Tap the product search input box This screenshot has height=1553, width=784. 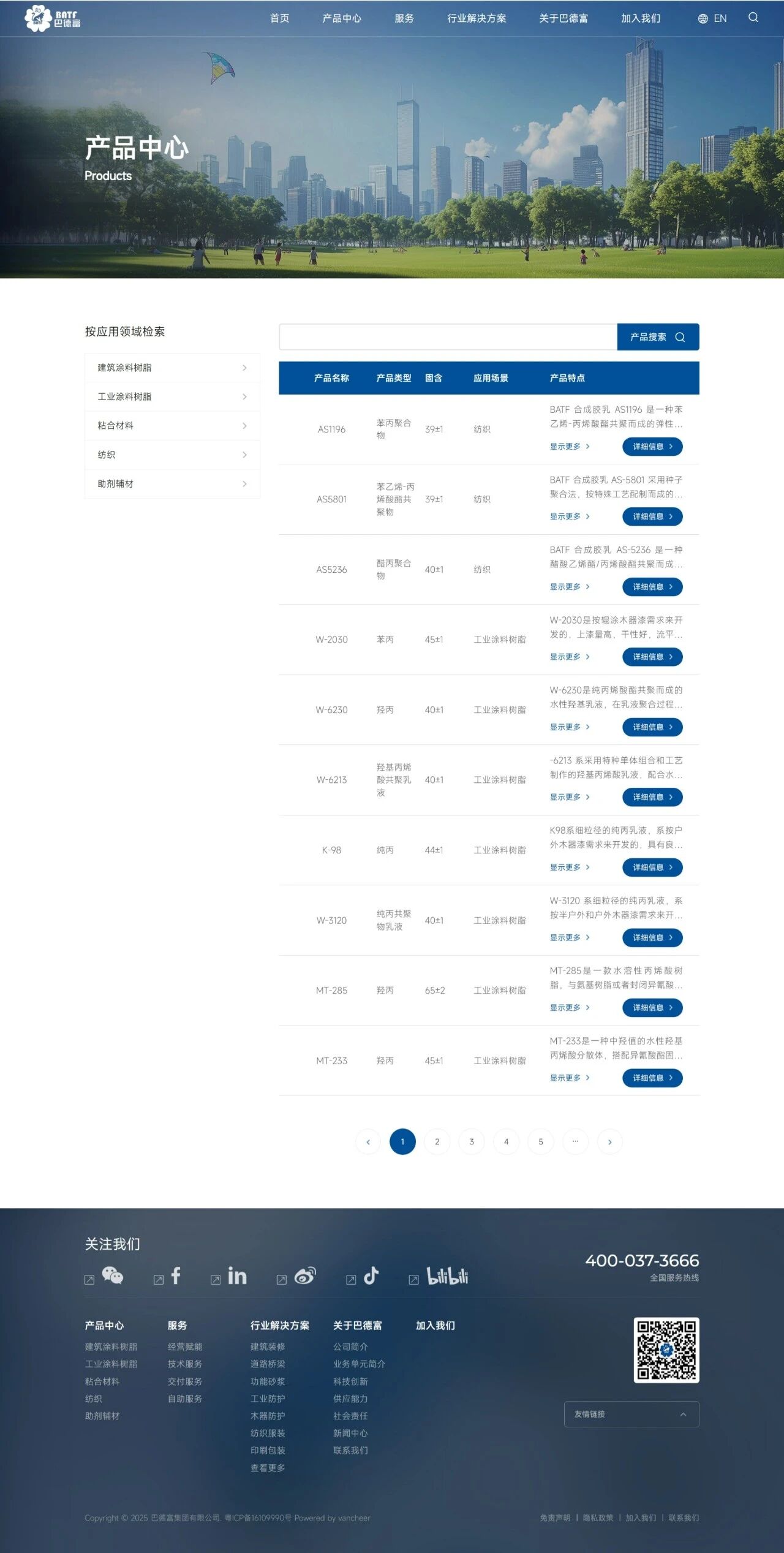click(x=448, y=337)
